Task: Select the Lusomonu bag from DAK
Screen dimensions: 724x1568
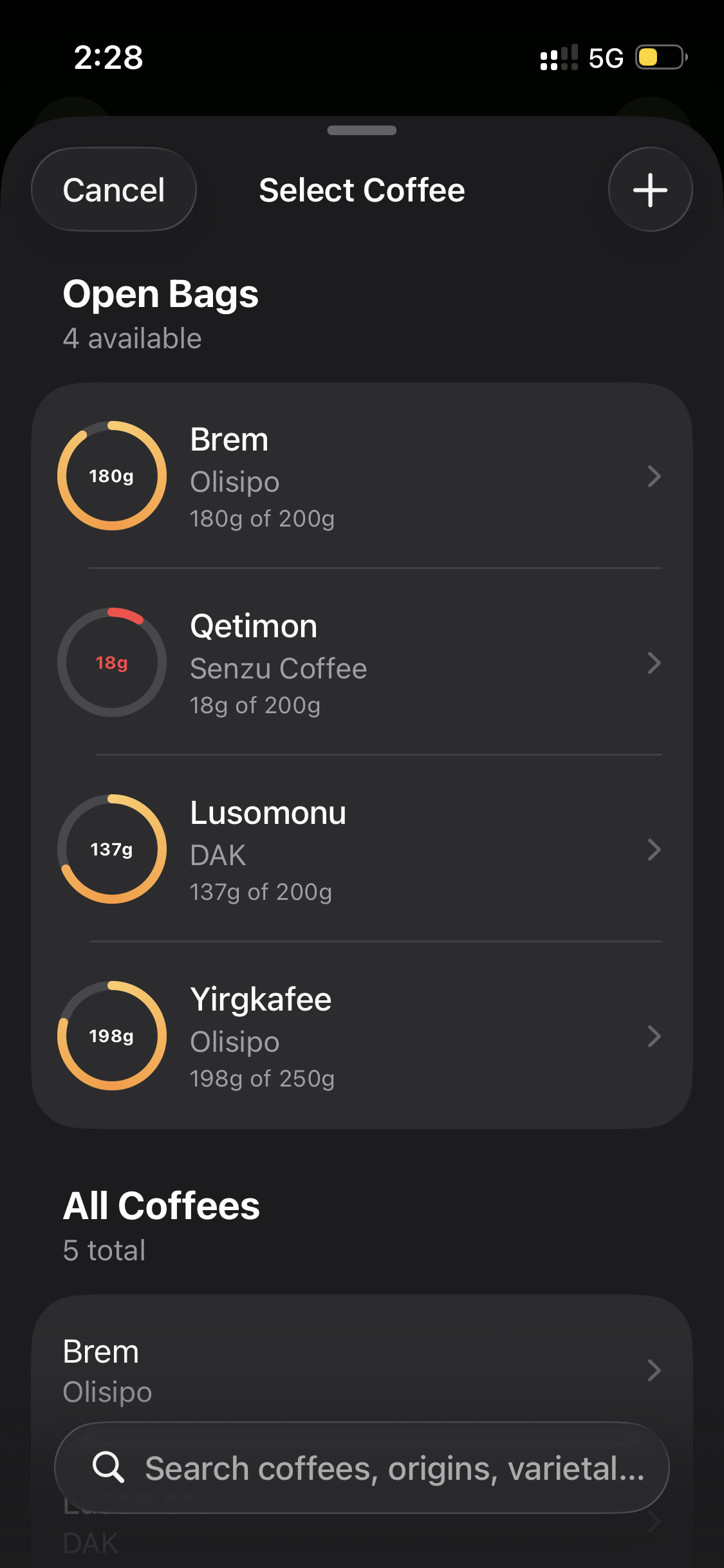Action: 360,850
